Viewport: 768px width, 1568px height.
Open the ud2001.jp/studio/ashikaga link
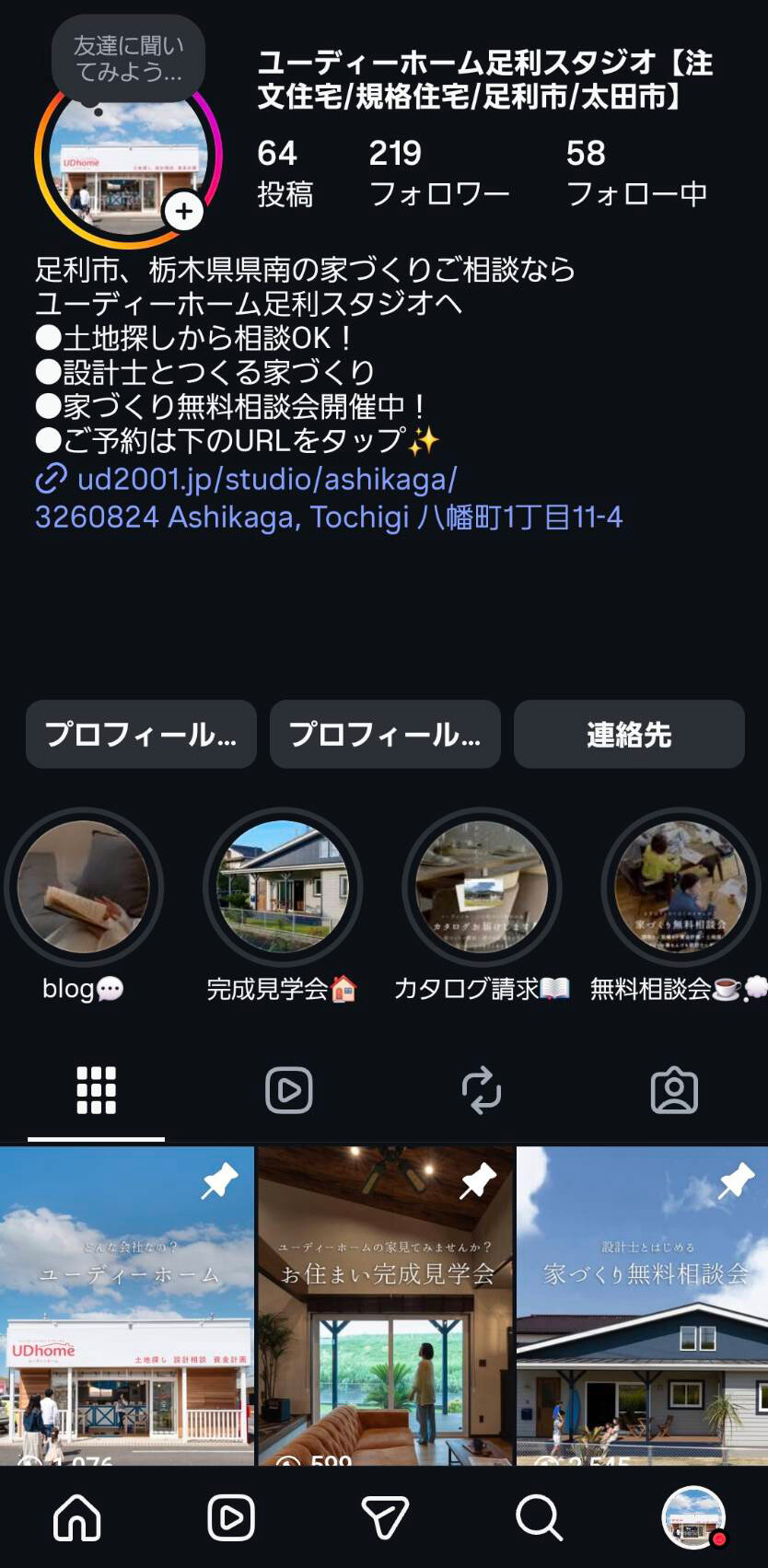[x=265, y=479]
